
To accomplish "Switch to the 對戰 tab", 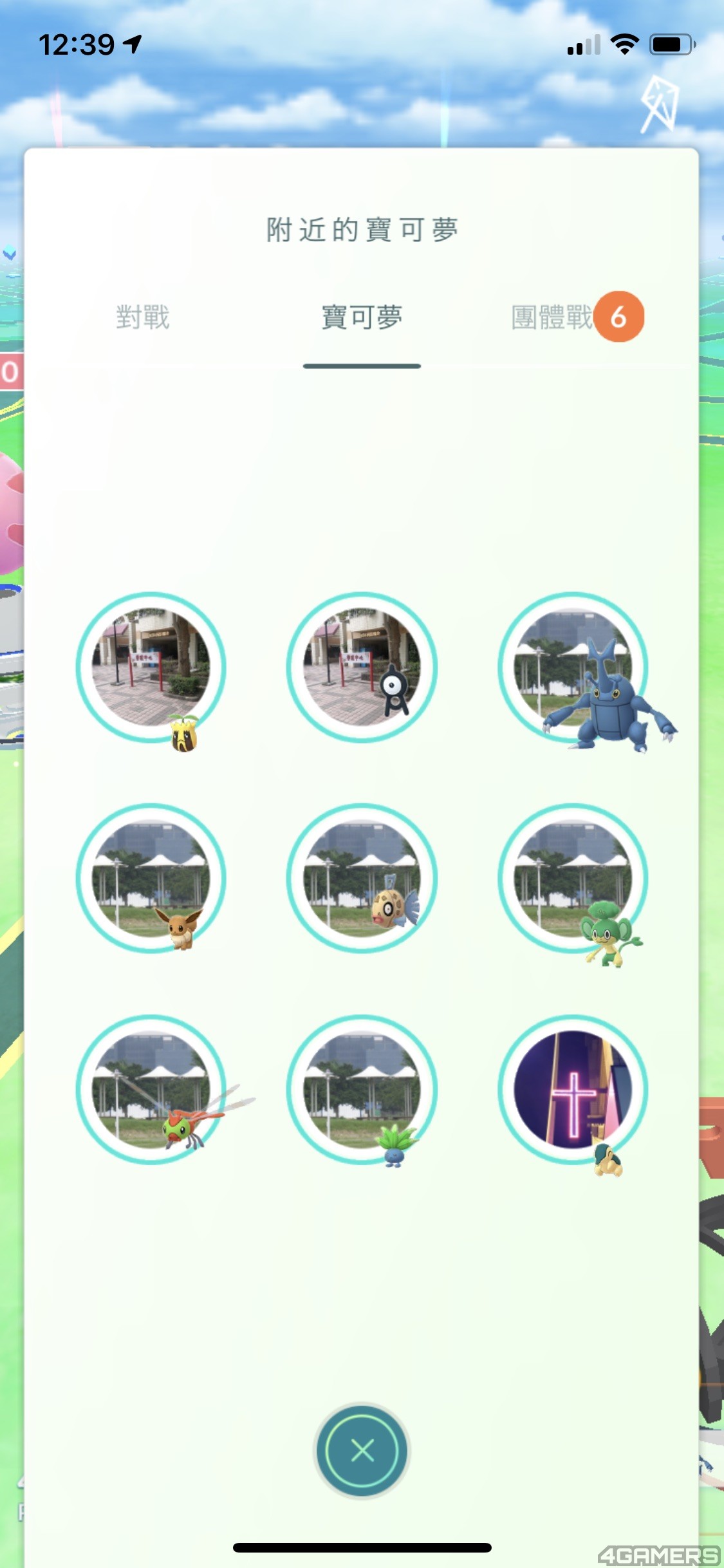I will 142,317.
